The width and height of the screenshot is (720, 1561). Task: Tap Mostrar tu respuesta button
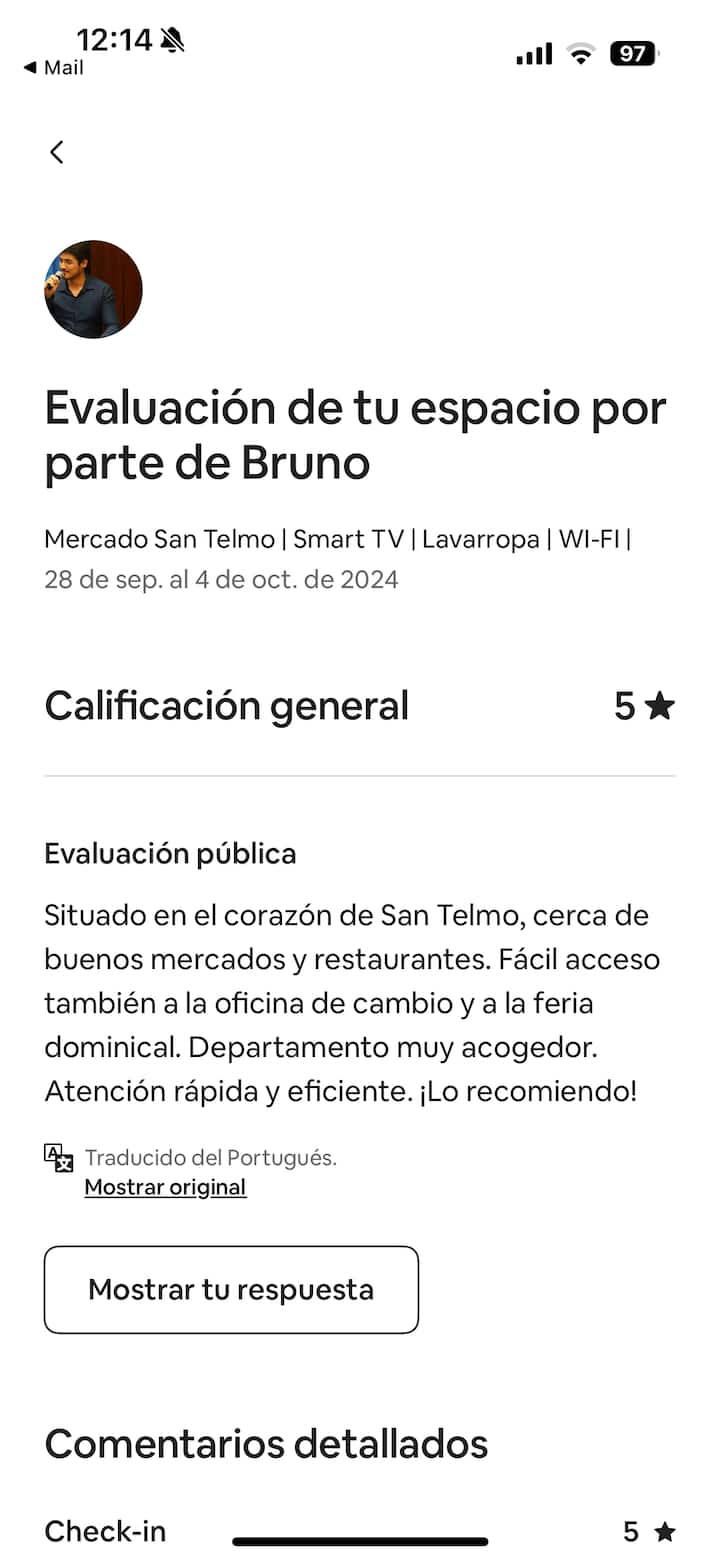(x=231, y=1289)
